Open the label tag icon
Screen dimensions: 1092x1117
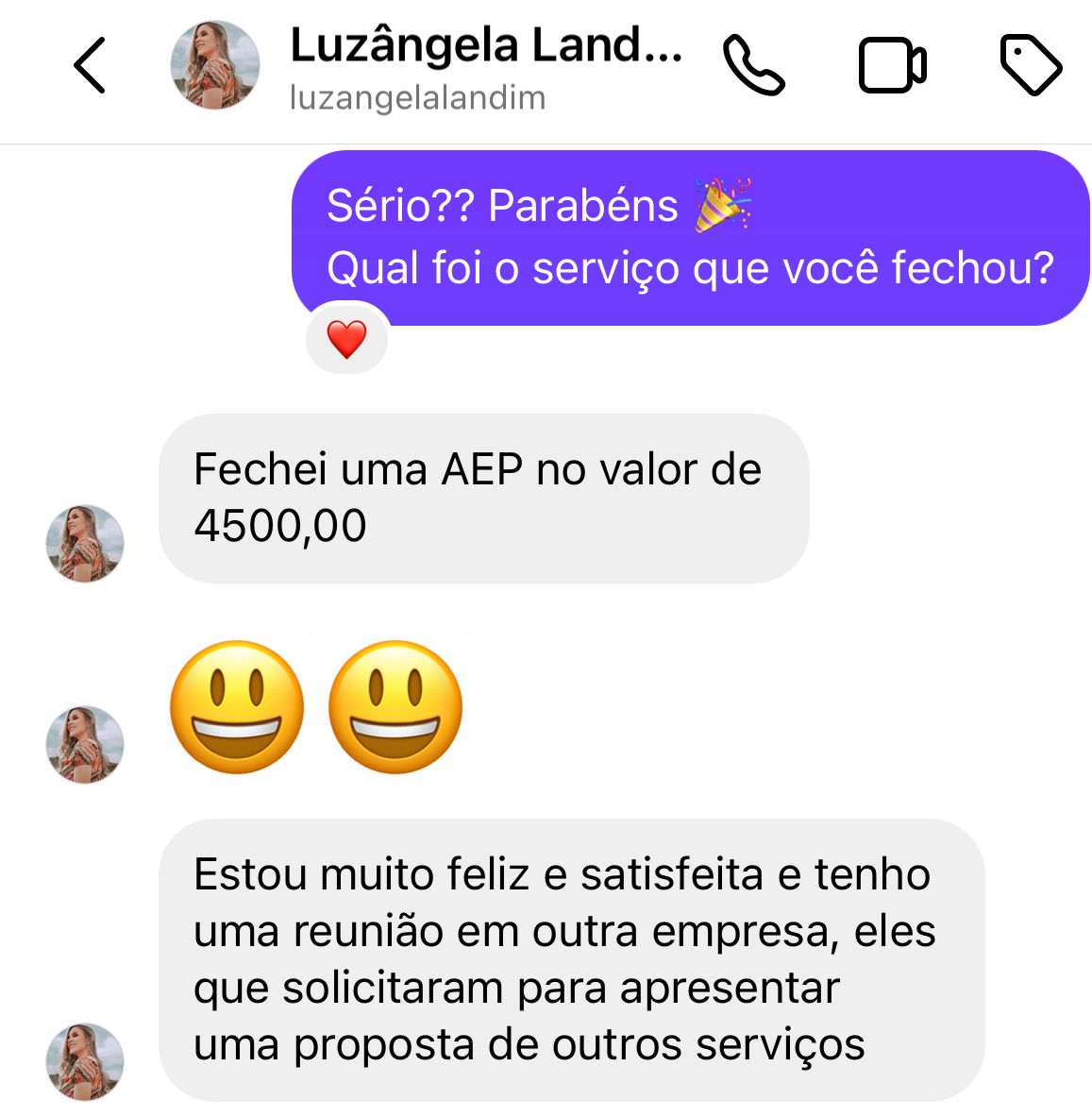(1030, 65)
